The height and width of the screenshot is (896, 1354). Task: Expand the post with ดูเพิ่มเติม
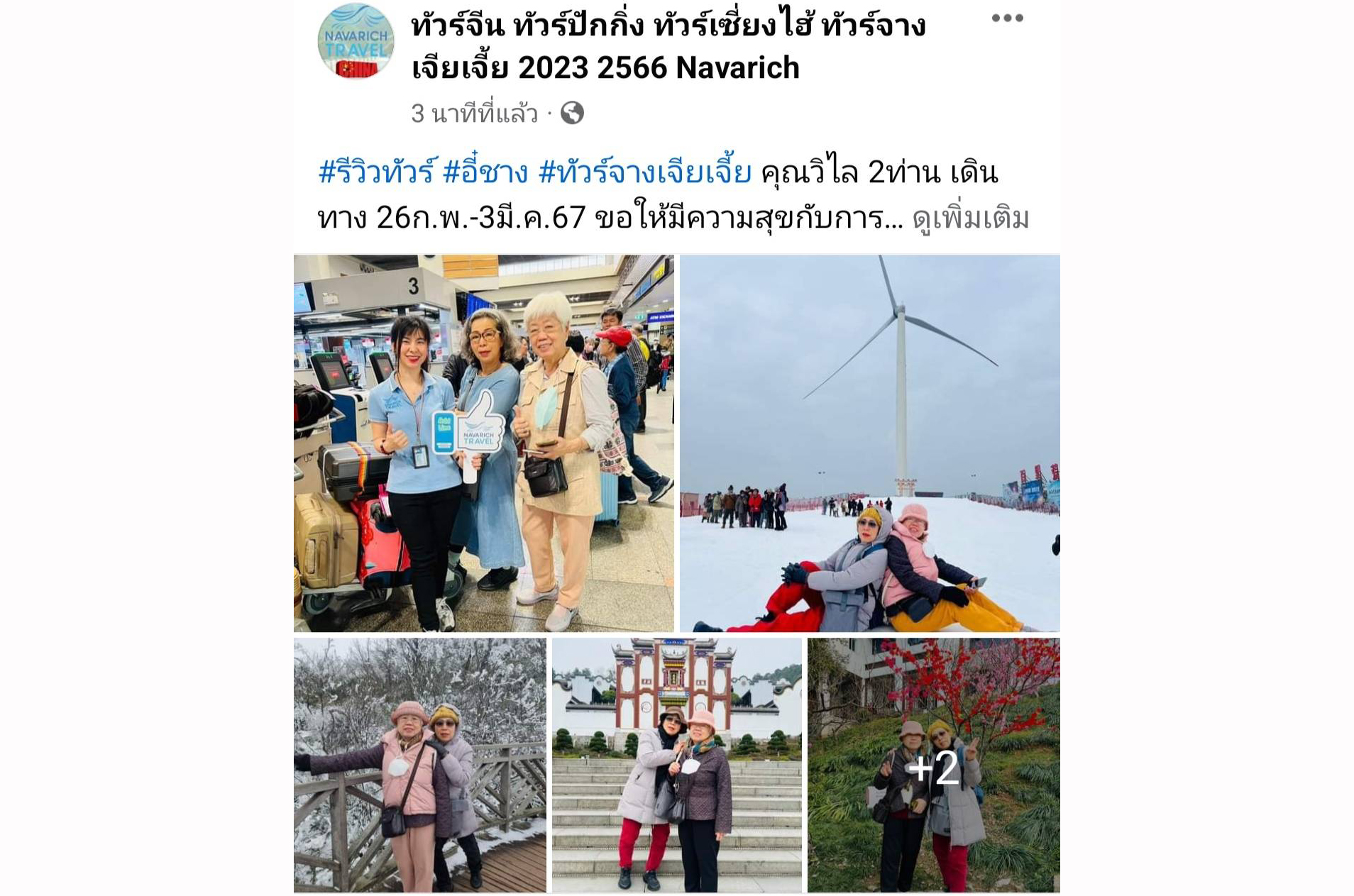[x=970, y=219]
